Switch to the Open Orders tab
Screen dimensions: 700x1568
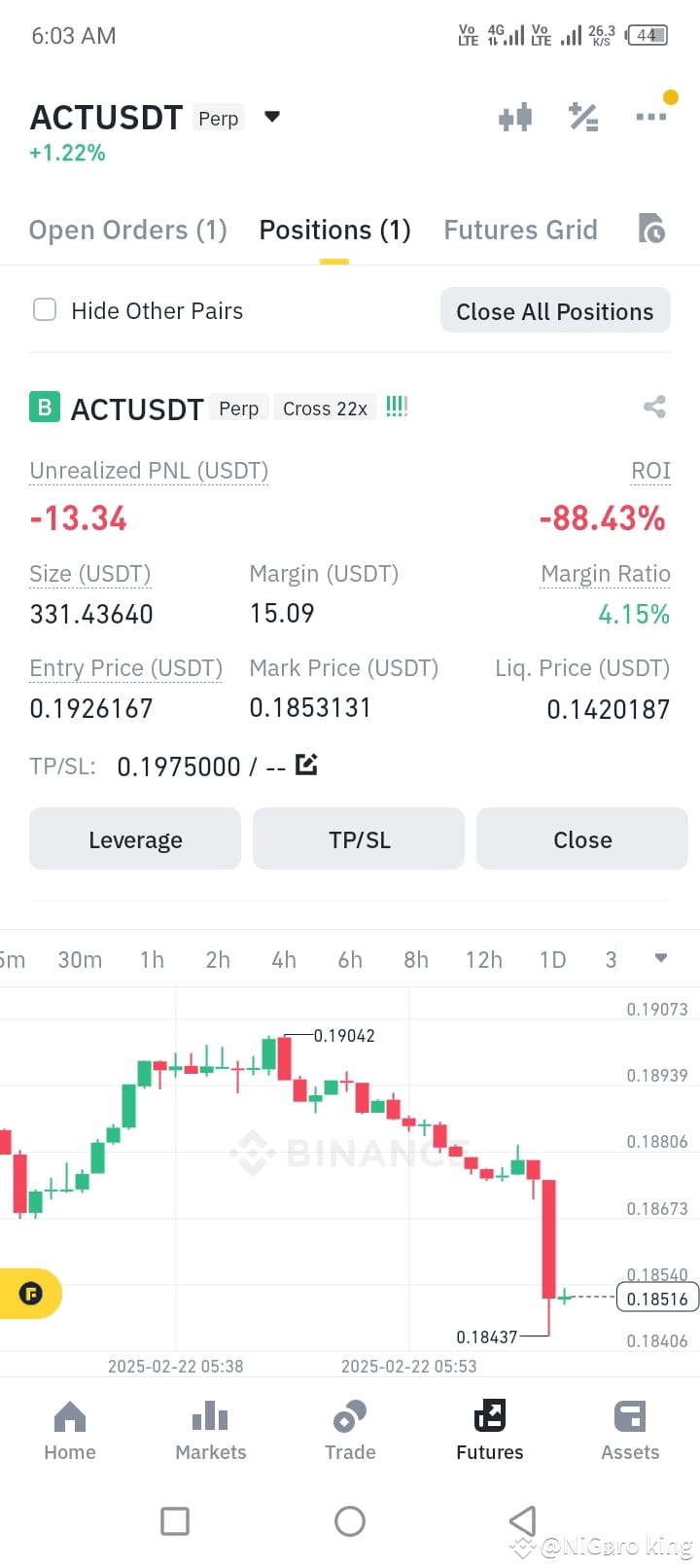pyautogui.click(x=127, y=230)
